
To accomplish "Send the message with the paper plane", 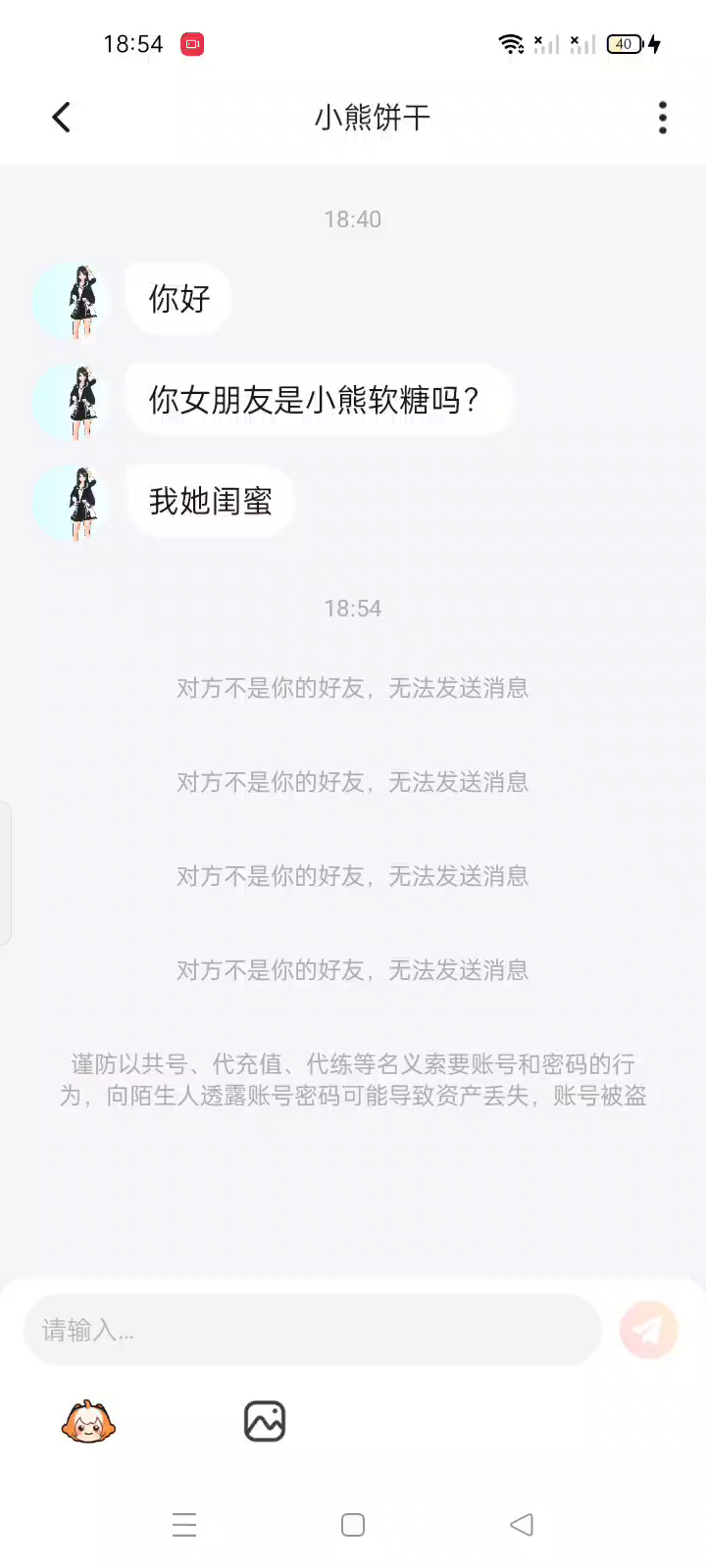I will (648, 1330).
